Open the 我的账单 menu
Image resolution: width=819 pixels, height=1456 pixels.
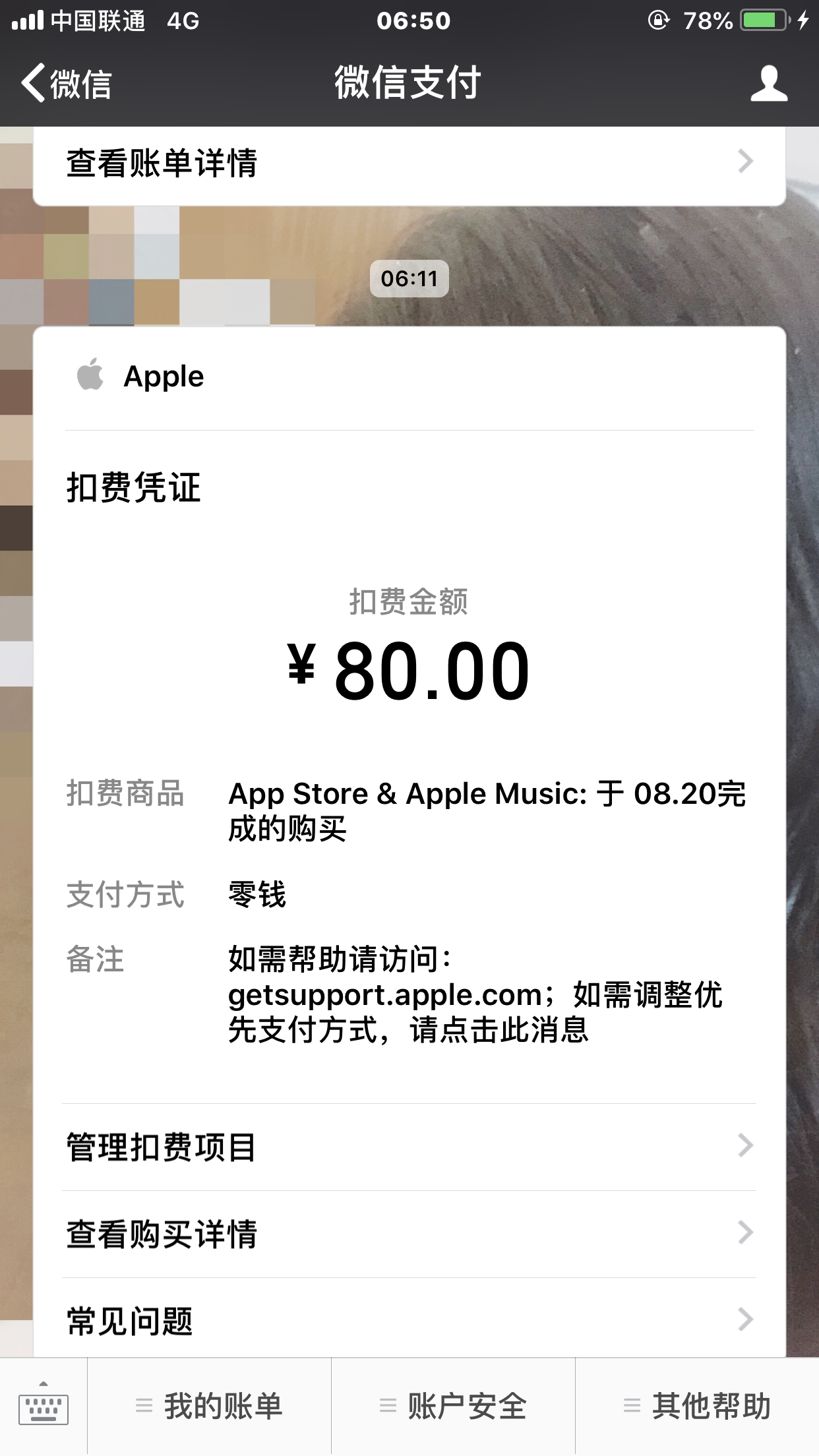pos(210,1407)
